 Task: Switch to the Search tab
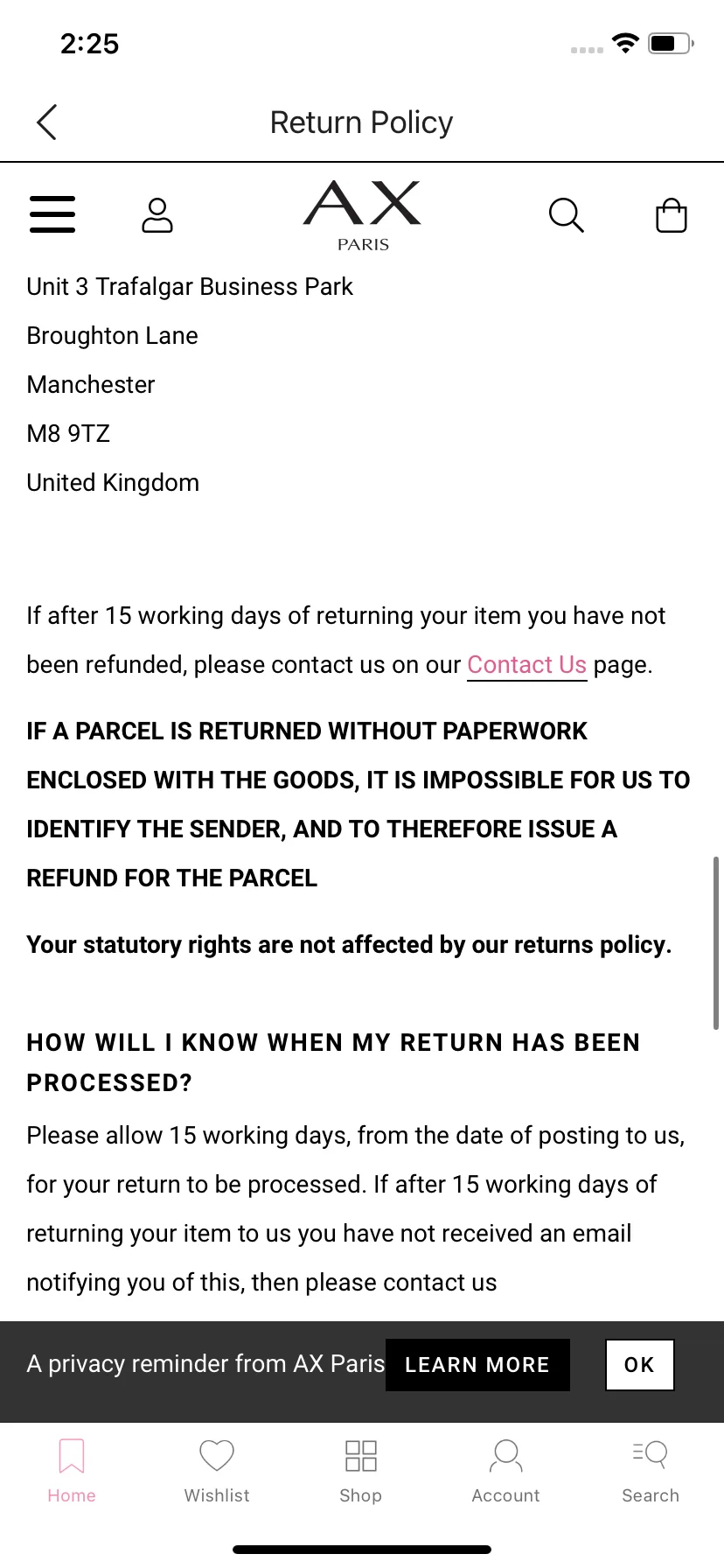pos(651,1471)
